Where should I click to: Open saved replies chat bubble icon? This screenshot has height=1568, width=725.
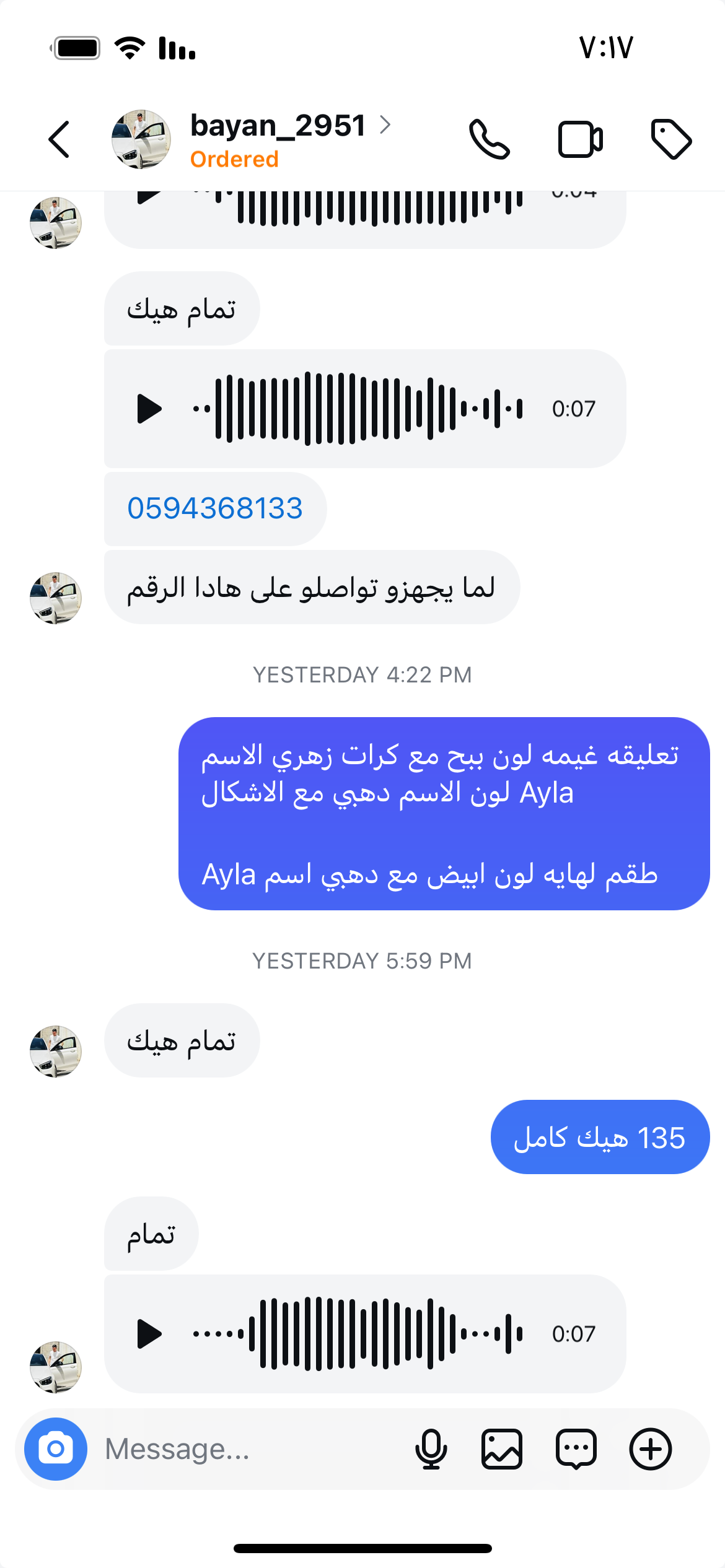(x=576, y=1448)
